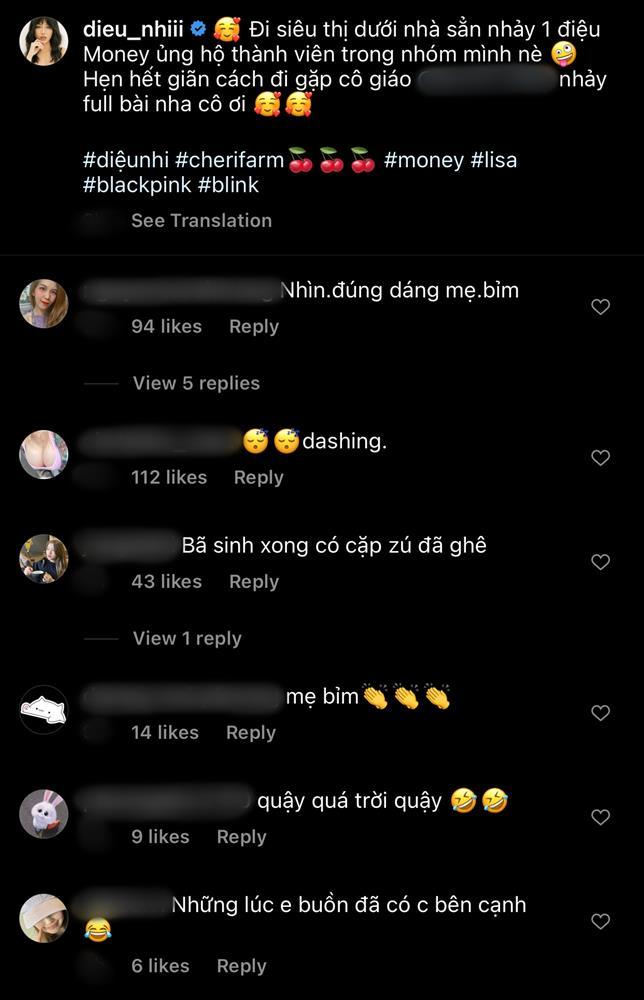Like the 'quậy quá trời quậy' comment
The height and width of the screenshot is (1000, 644).
click(600, 817)
